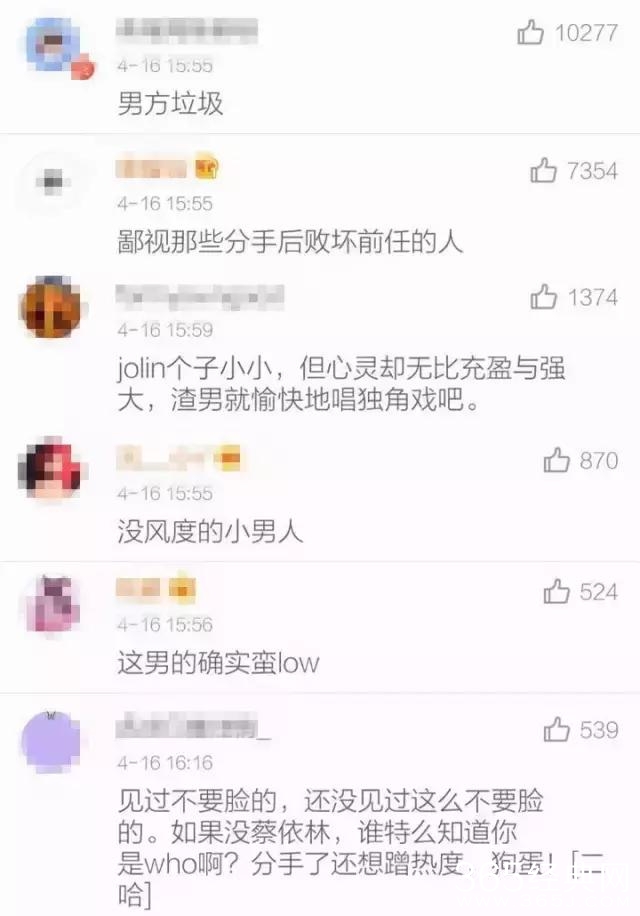Like the comment starting with "jolin个子小小"
640x916 pixels.
pos(544,297)
